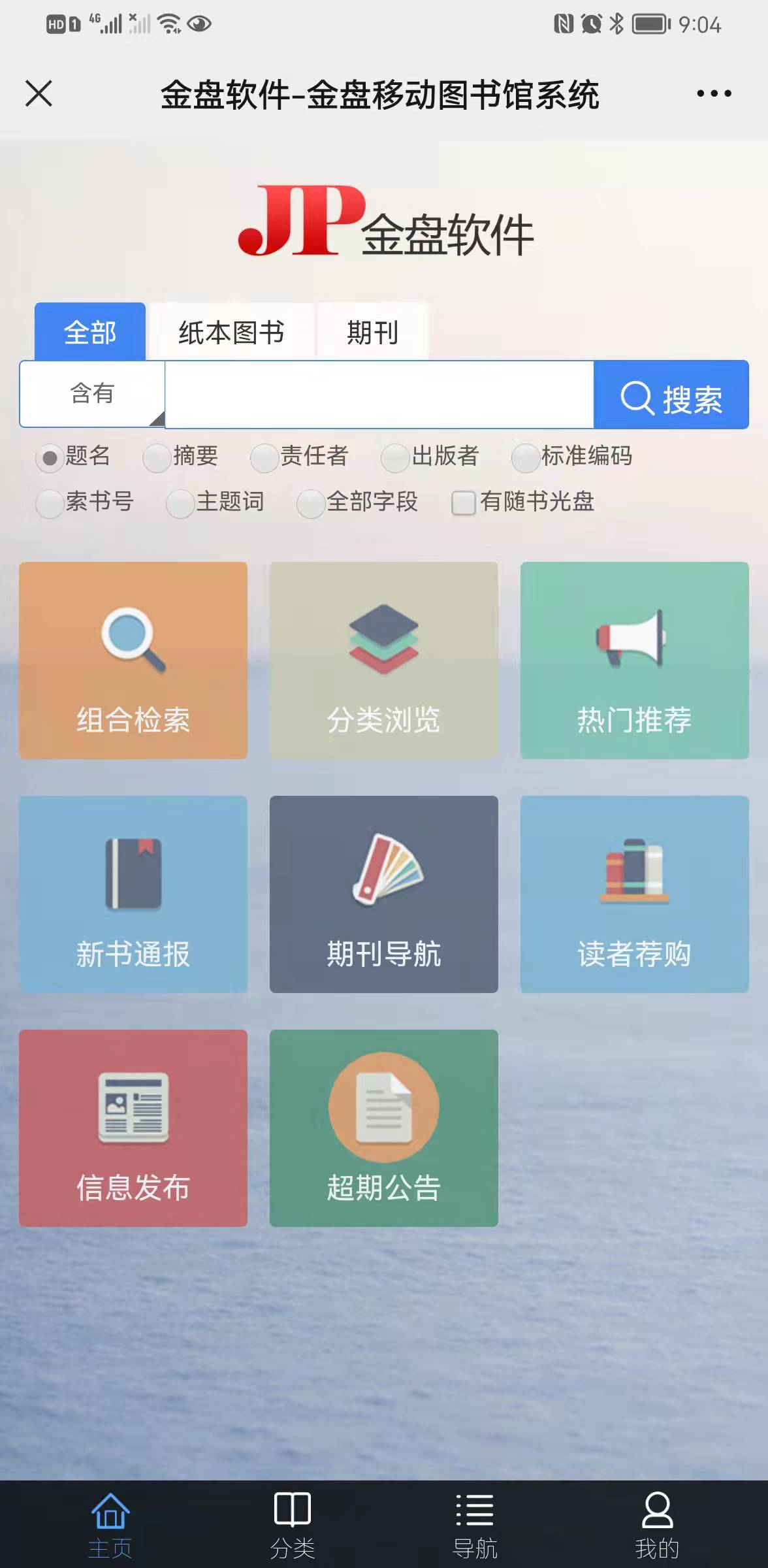Open the 组合检索 tile
Screen dimensions: 768x1568
tap(133, 660)
